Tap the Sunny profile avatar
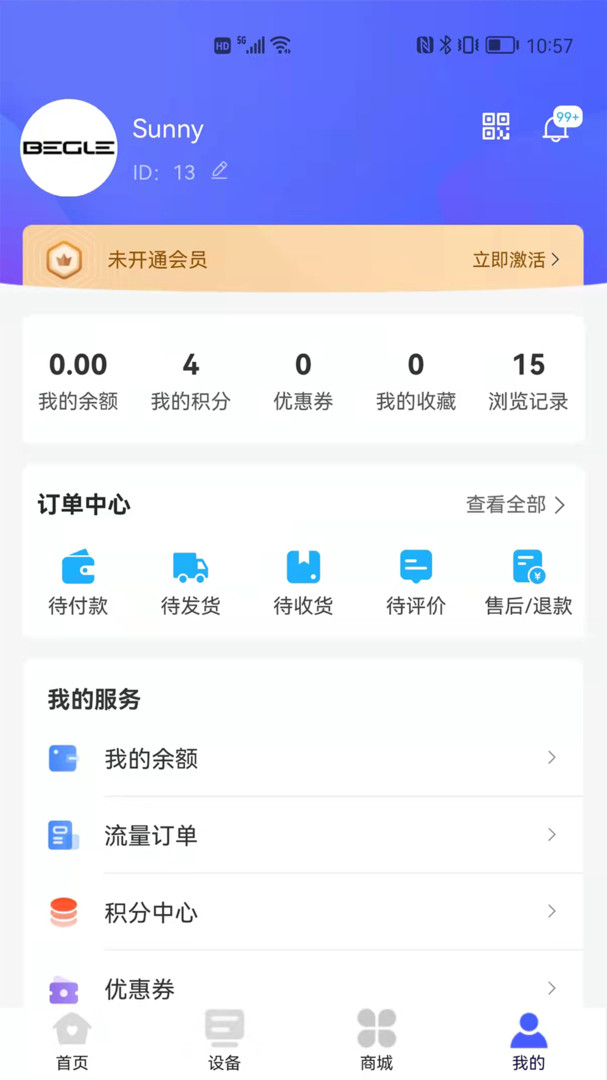 (x=69, y=148)
